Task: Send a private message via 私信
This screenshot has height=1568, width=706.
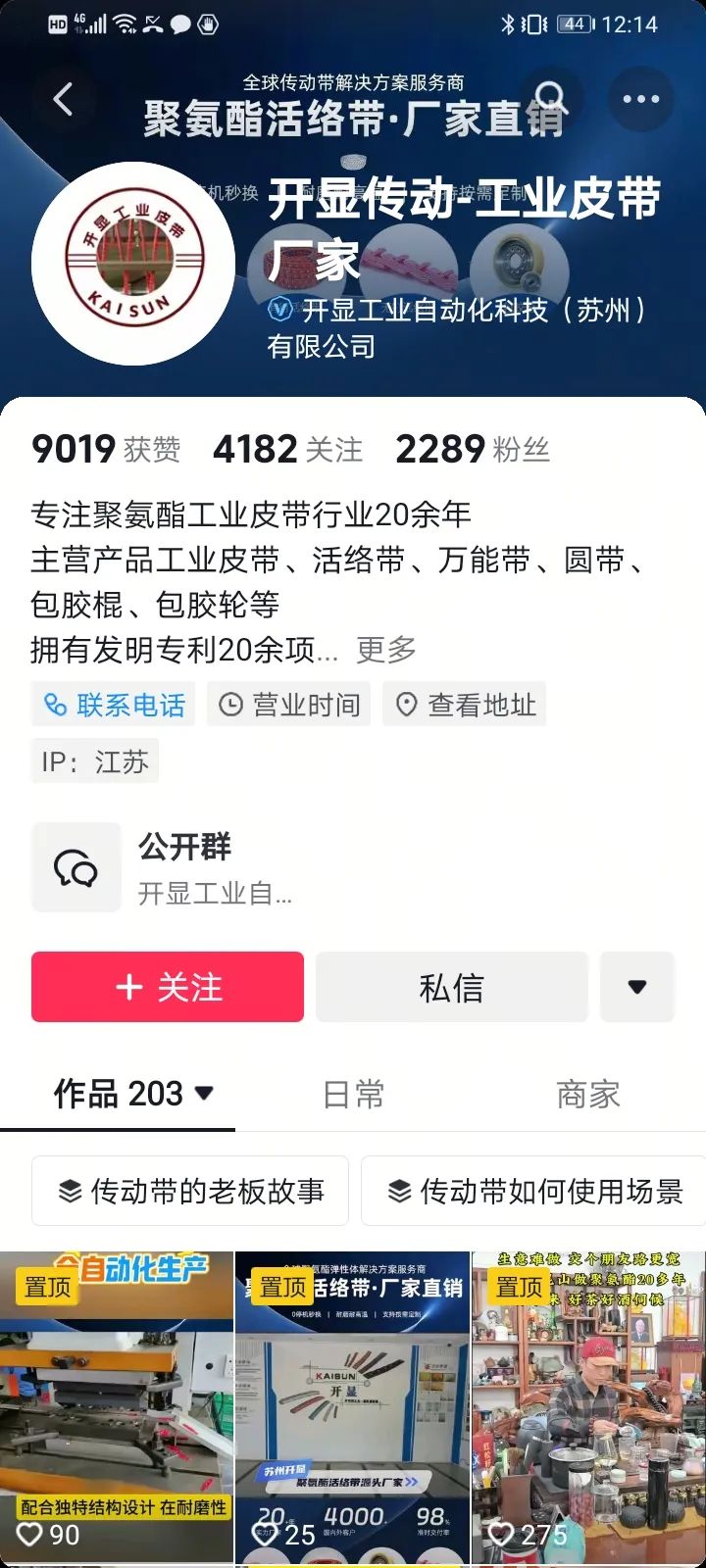Action: (x=450, y=988)
